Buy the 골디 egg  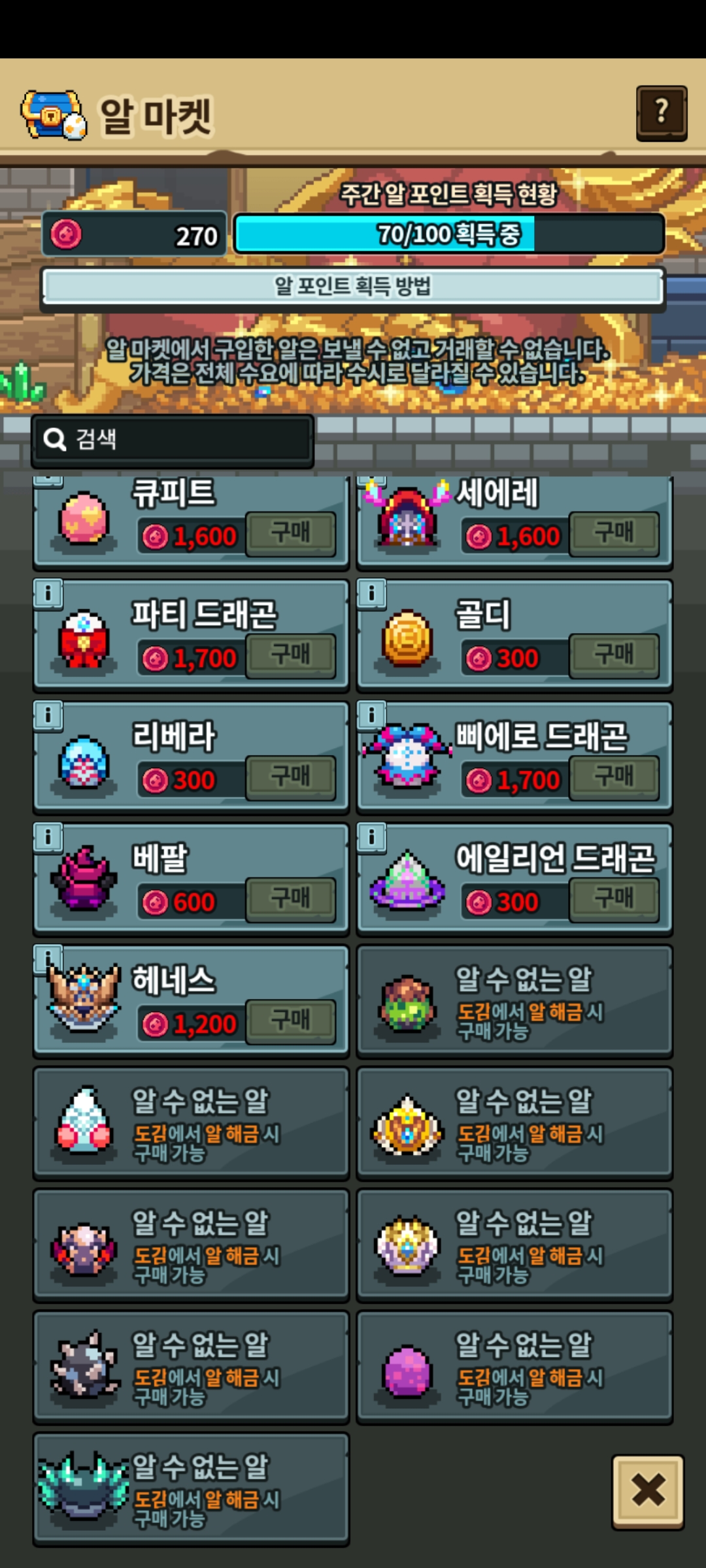click(614, 655)
